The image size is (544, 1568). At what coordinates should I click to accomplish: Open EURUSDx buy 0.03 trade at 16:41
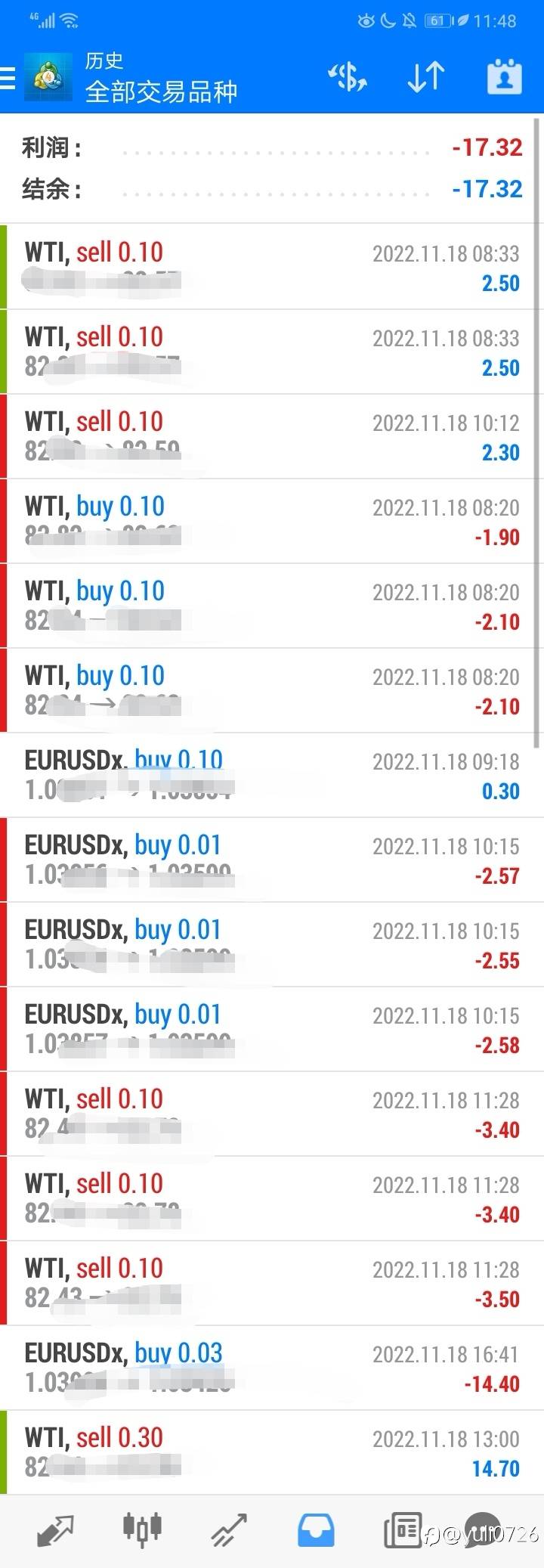click(x=272, y=1368)
